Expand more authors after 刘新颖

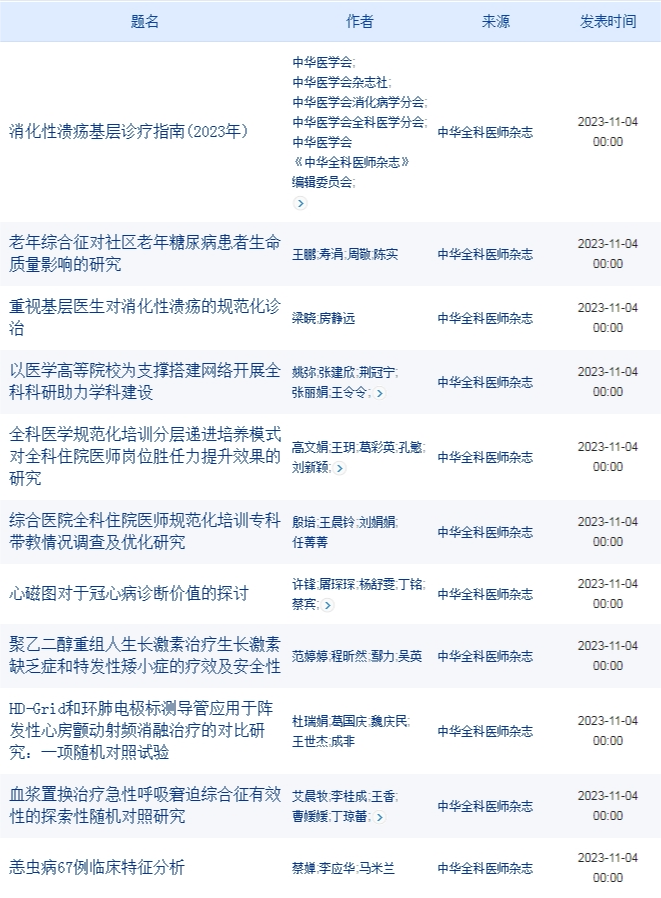click(340, 468)
